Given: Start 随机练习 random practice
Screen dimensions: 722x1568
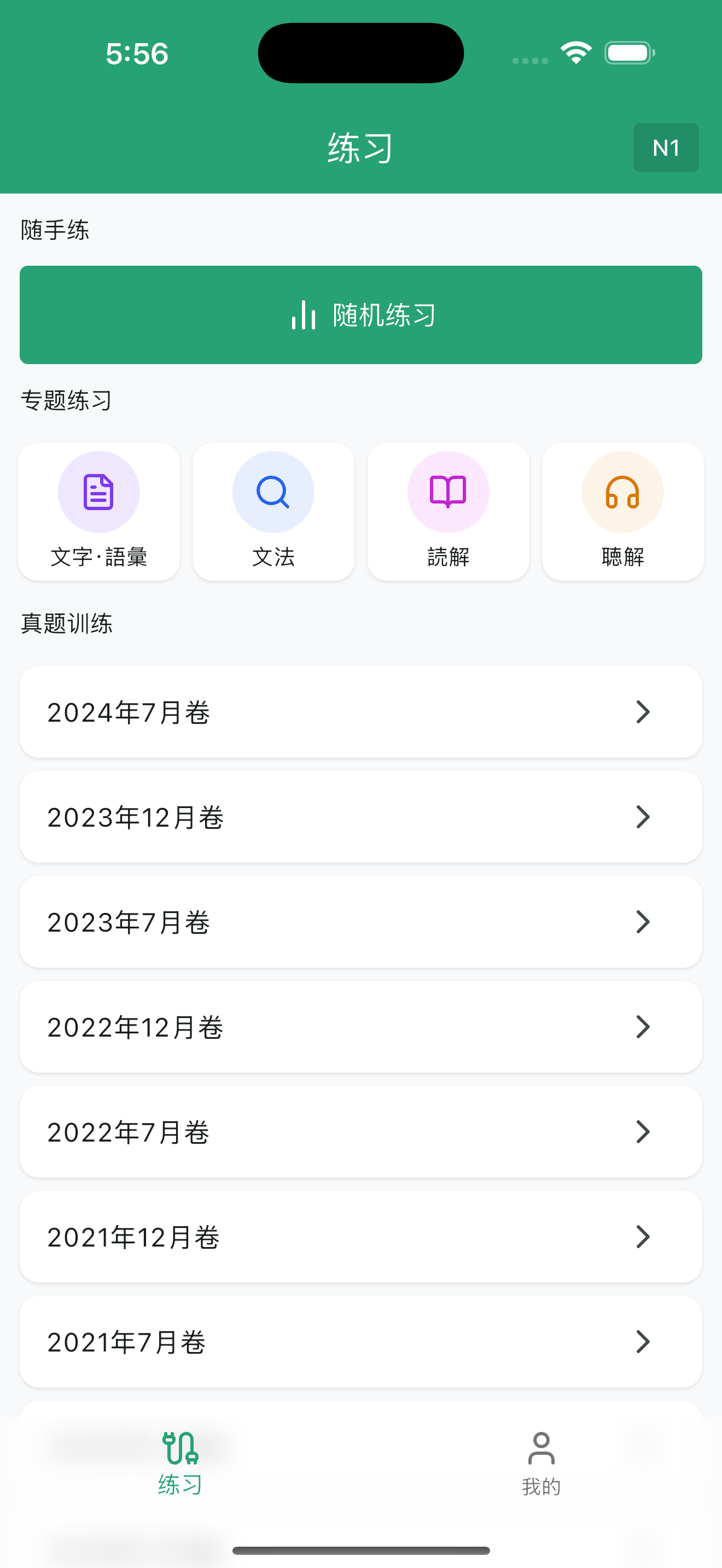Looking at the screenshot, I should coord(361,315).
